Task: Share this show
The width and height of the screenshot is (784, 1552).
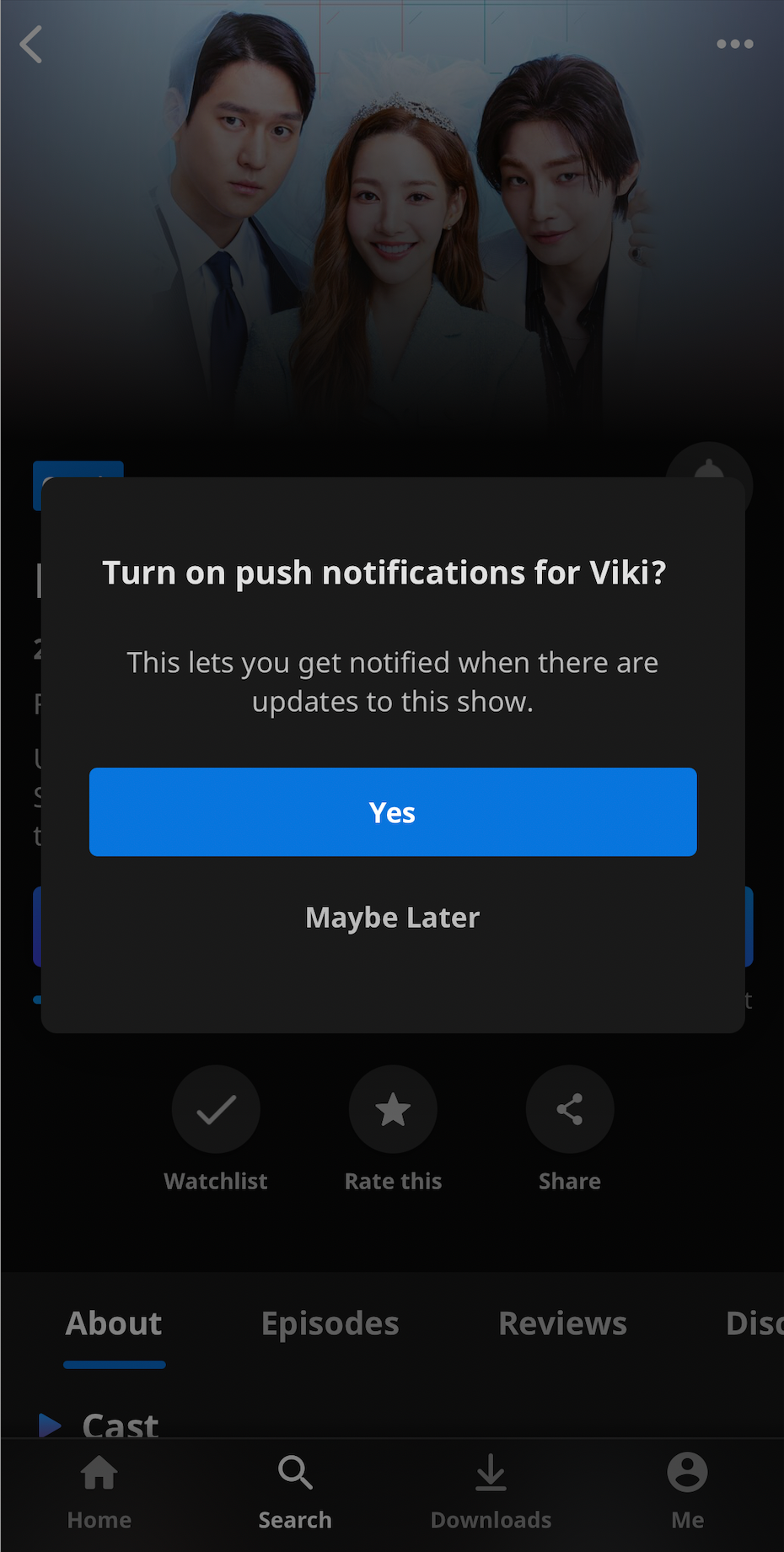Action: pyautogui.click(x=570, y=1109)
